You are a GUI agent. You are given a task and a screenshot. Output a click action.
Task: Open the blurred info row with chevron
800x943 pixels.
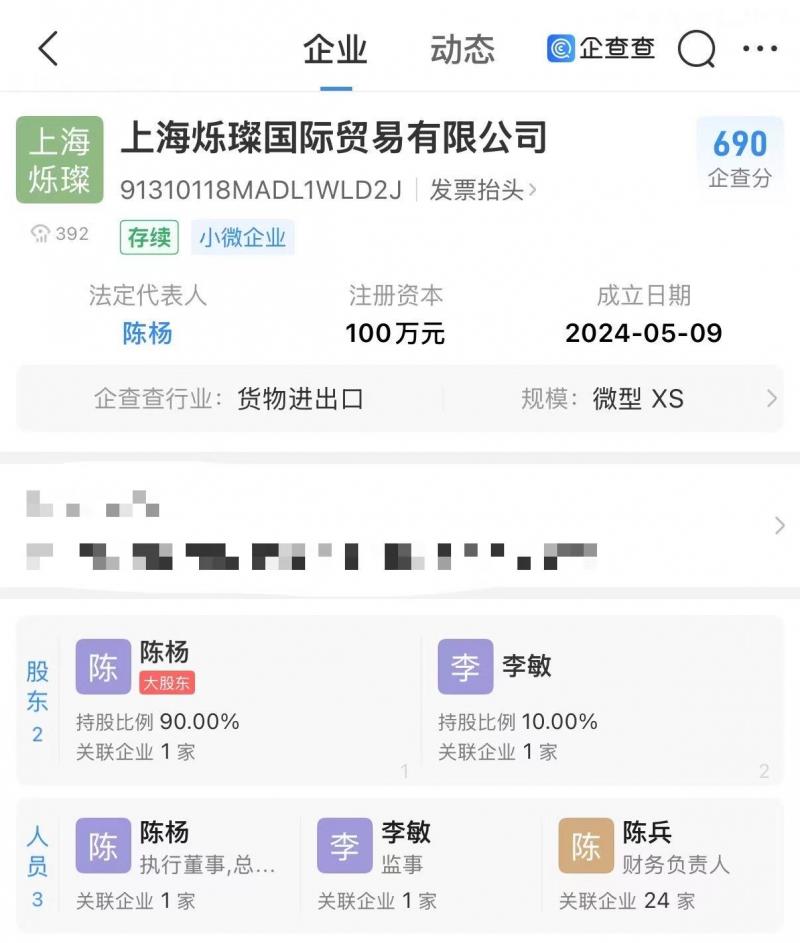[x=400, y=526]
